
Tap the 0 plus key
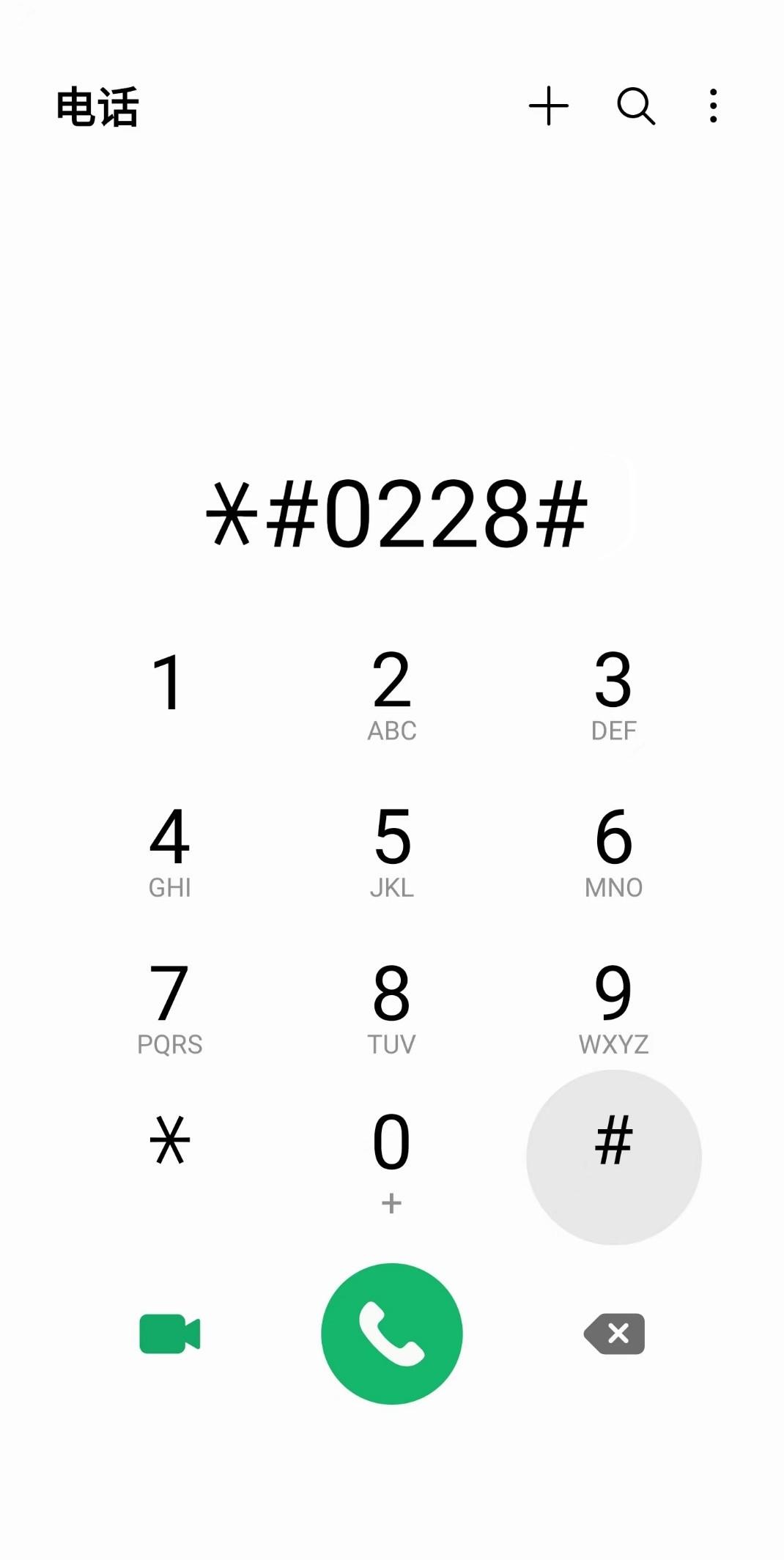click(392, 1156)
